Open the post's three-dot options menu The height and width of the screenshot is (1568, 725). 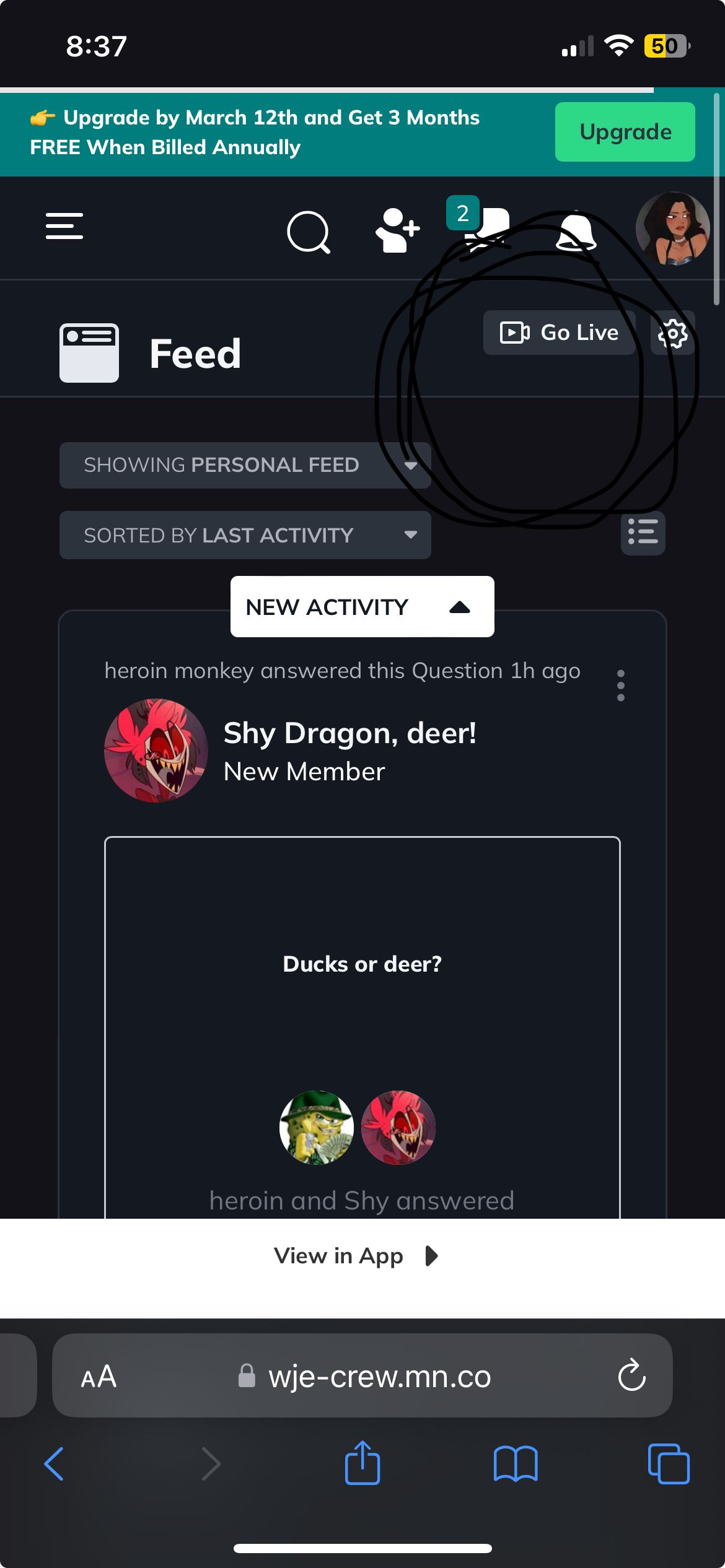[620, 686]
